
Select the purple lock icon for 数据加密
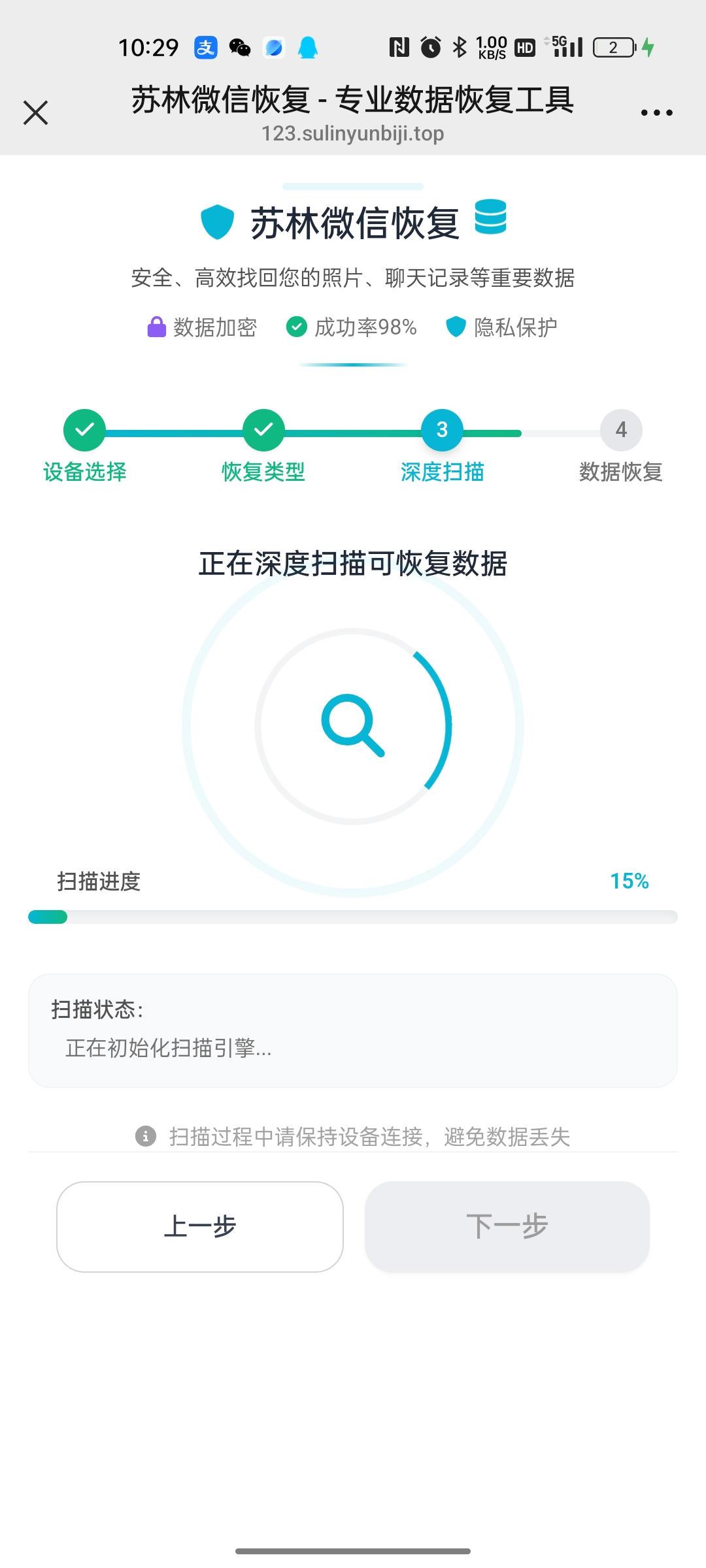tap(156, 327)
